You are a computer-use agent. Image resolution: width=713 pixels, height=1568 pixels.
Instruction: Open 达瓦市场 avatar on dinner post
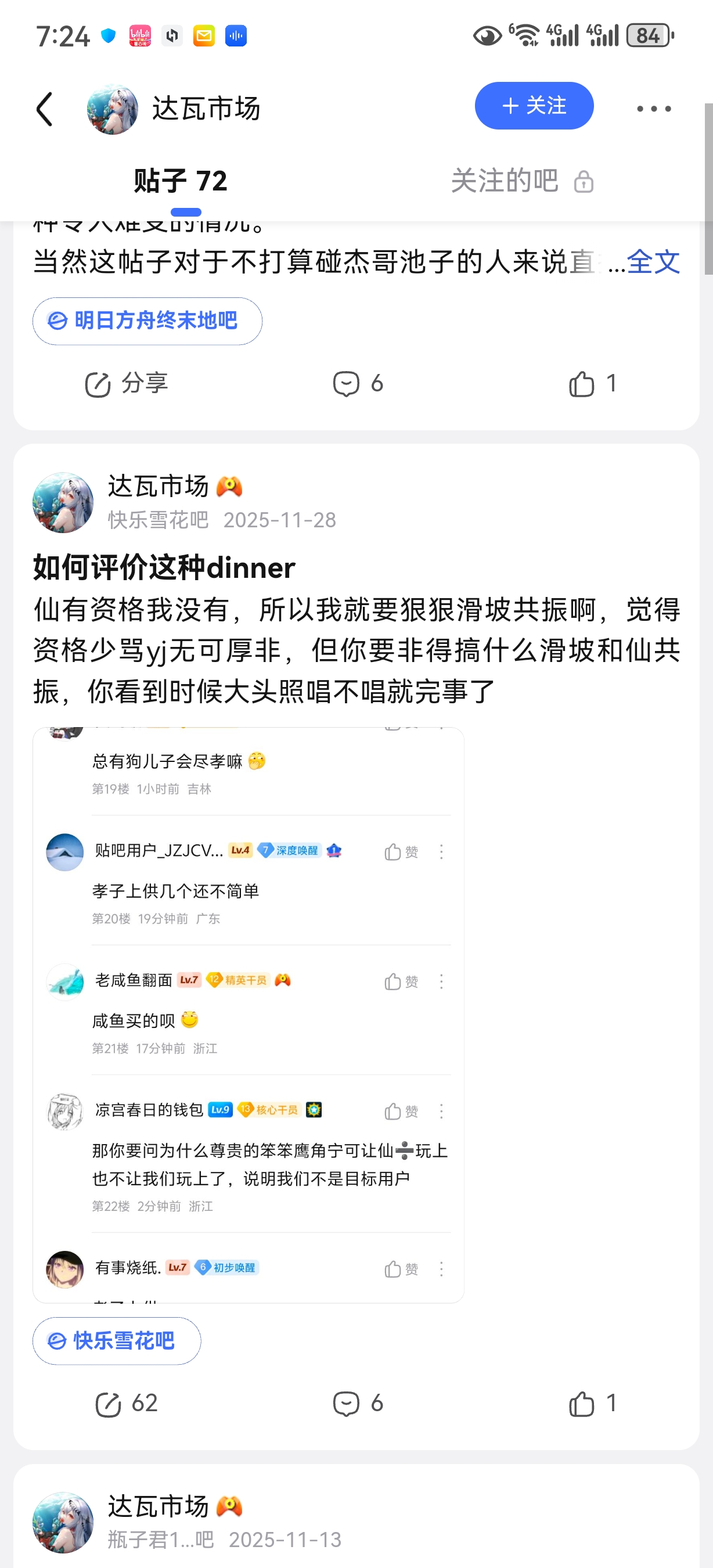coord(63,503)
